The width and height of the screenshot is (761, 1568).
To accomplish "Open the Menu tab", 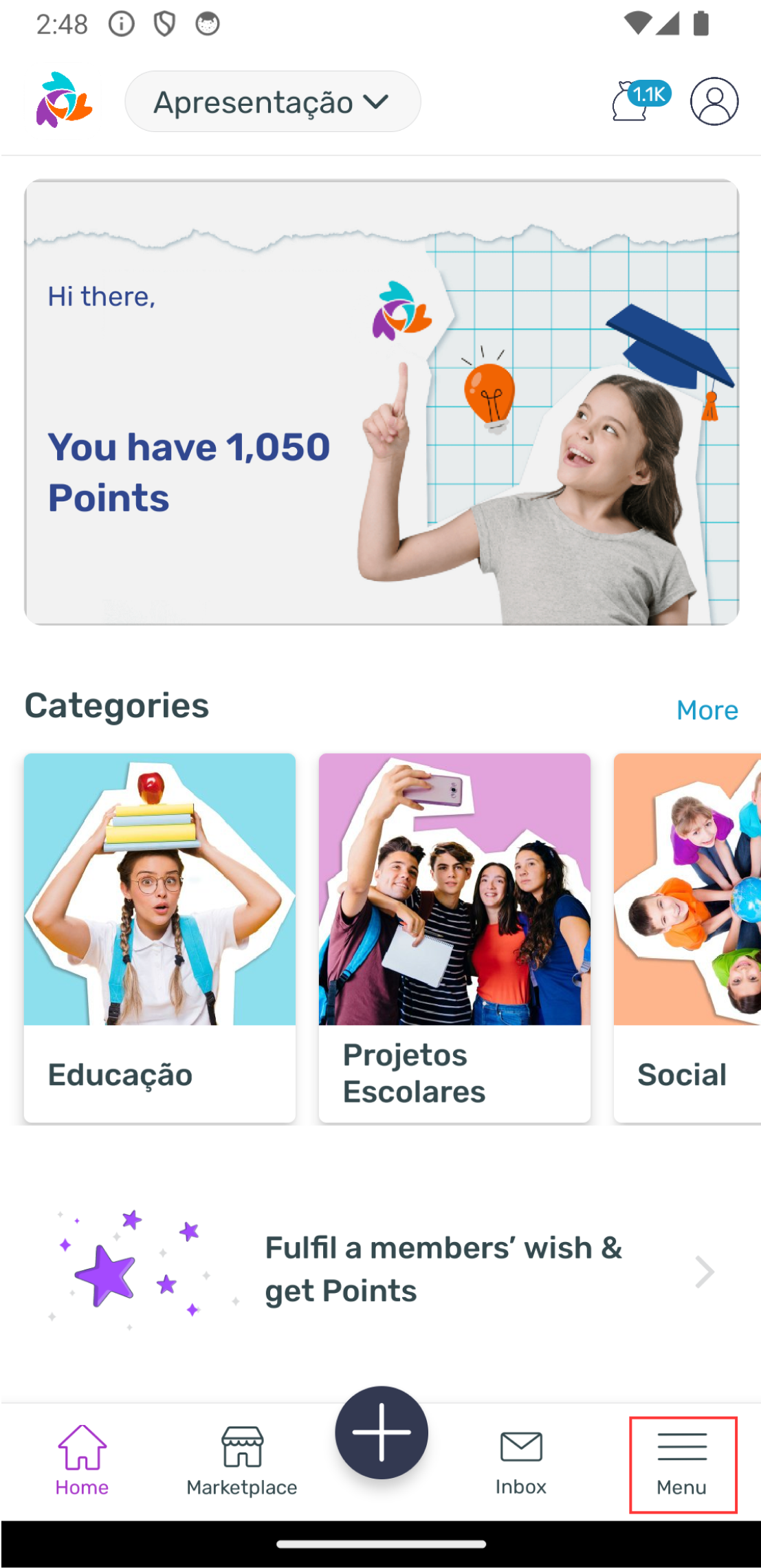I will [x=682, y=1464].
